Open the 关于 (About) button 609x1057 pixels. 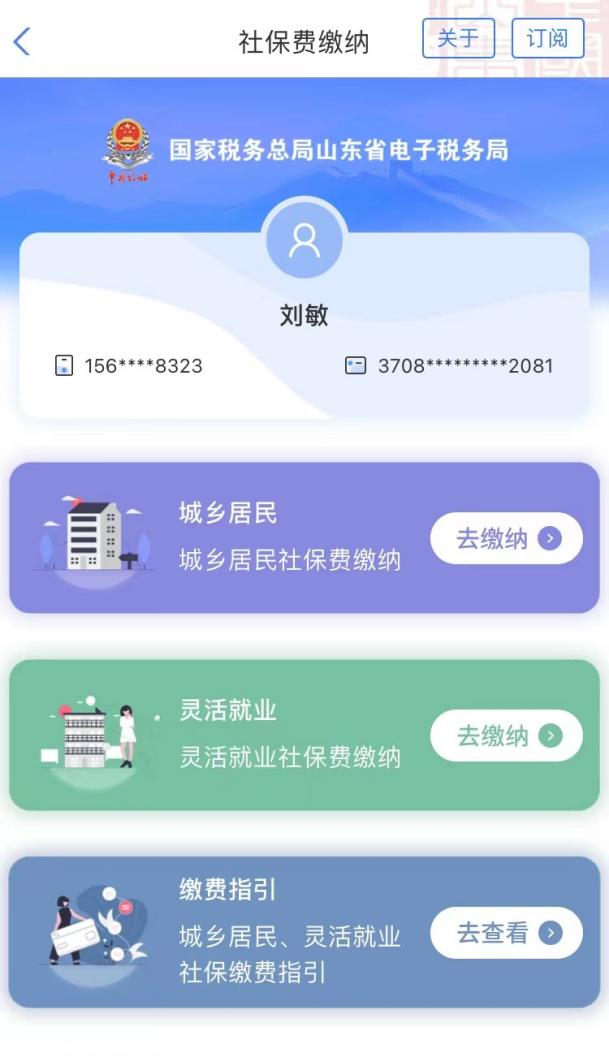pyautogui.click(x=458, y=38)
